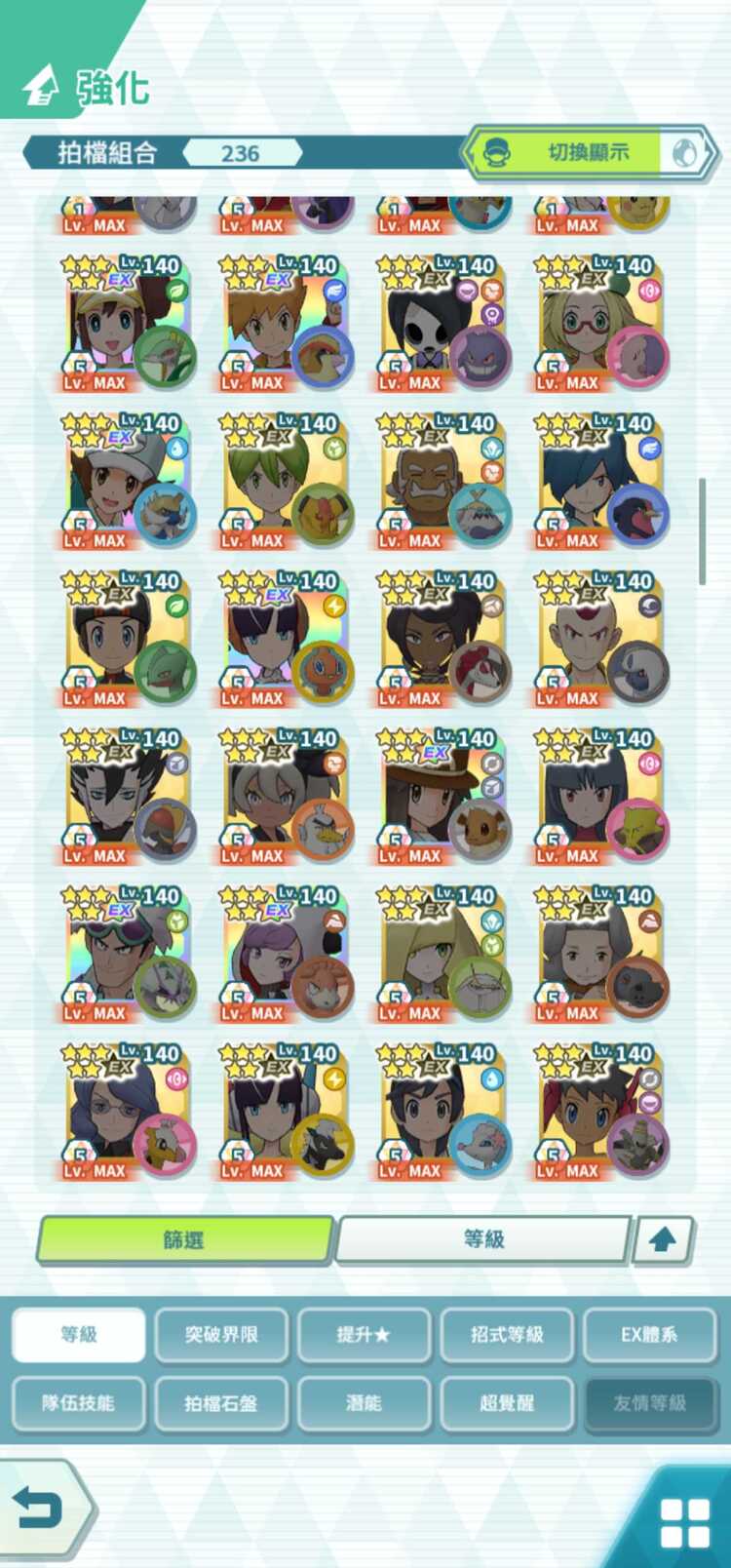Screen dimensions: 731x1568
Task: Switch to EX體系 tab
Action: 649,1334
